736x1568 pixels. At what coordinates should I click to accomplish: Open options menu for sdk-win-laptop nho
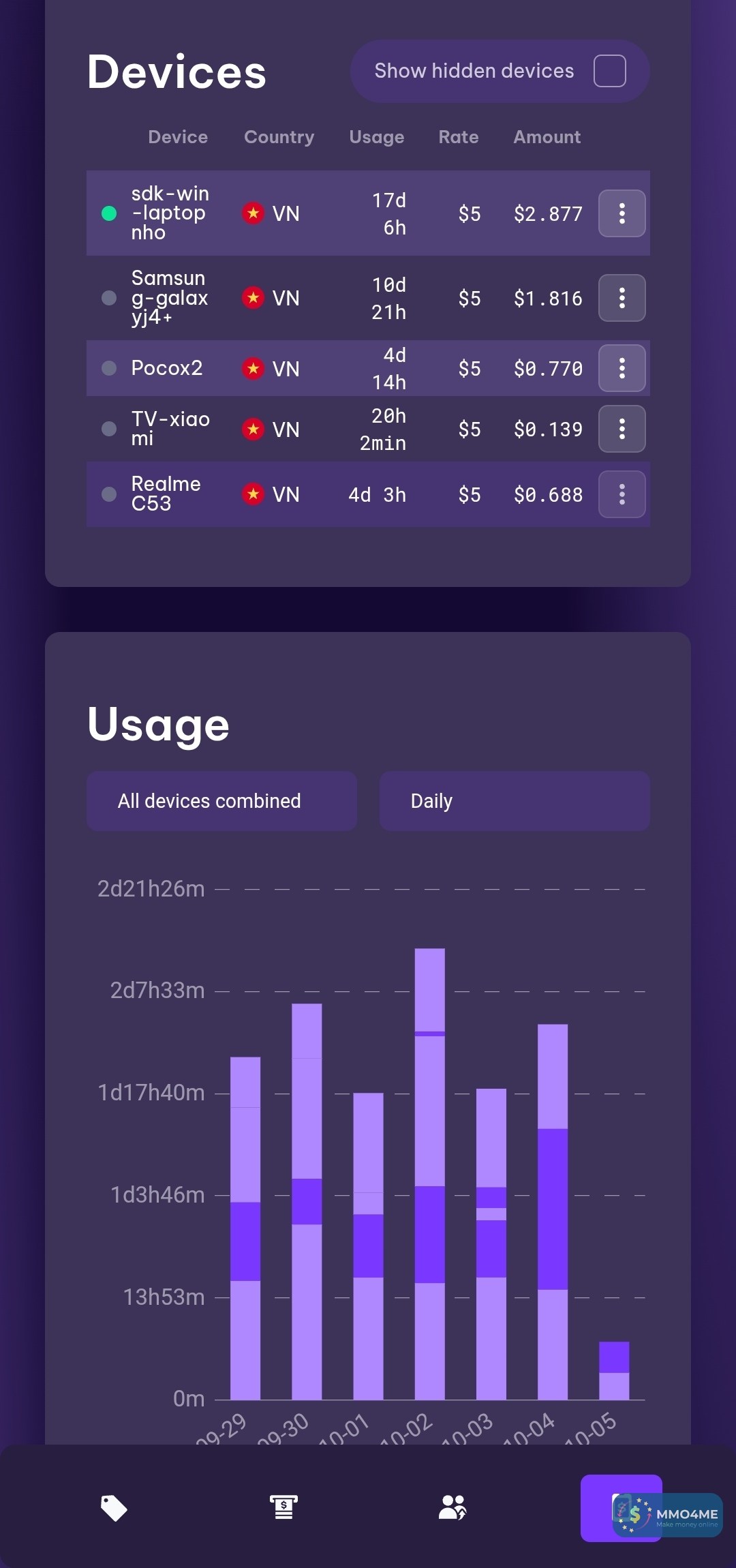622,213
